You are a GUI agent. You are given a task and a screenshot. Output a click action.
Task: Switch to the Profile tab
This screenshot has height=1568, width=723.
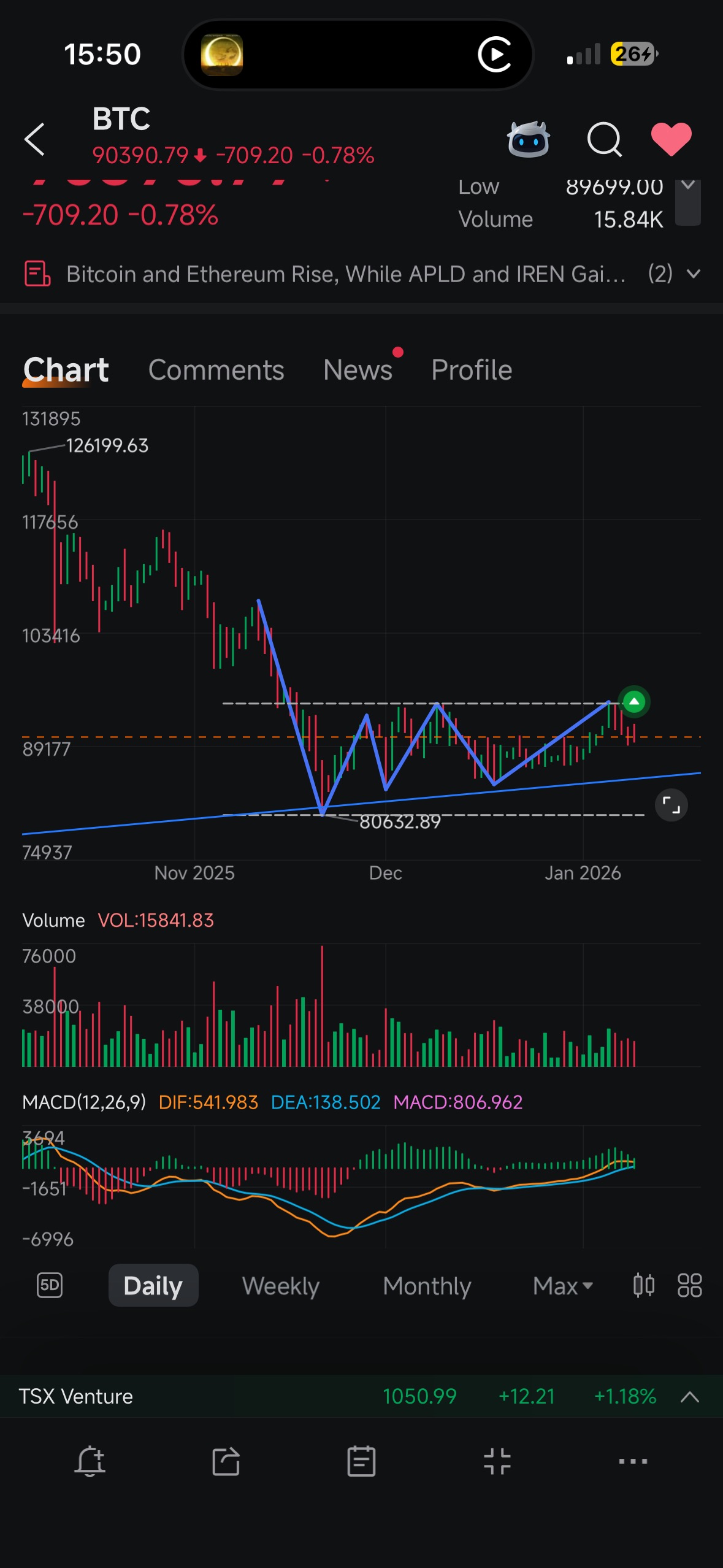[x=472, y=370]
